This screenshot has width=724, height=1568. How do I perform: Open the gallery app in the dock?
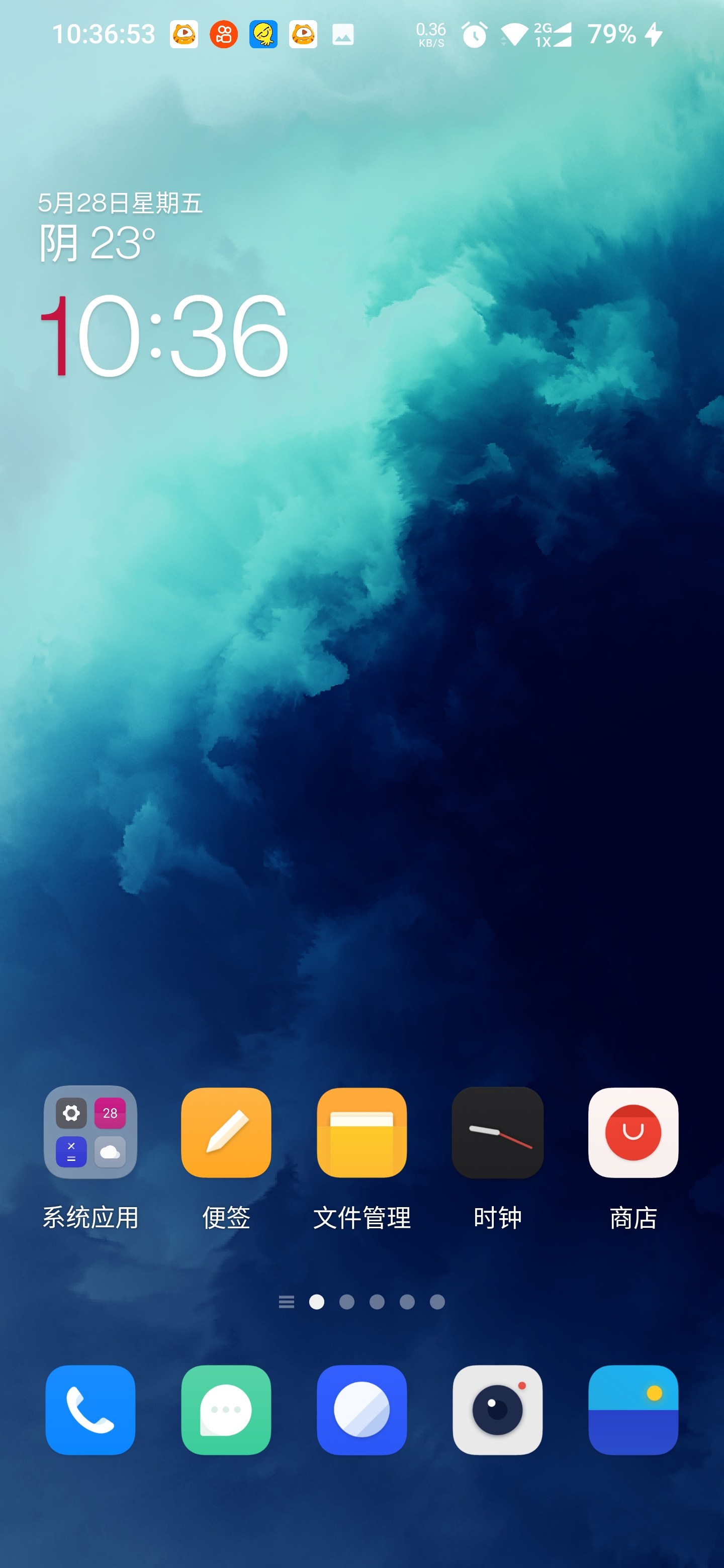coord(633,1410)
